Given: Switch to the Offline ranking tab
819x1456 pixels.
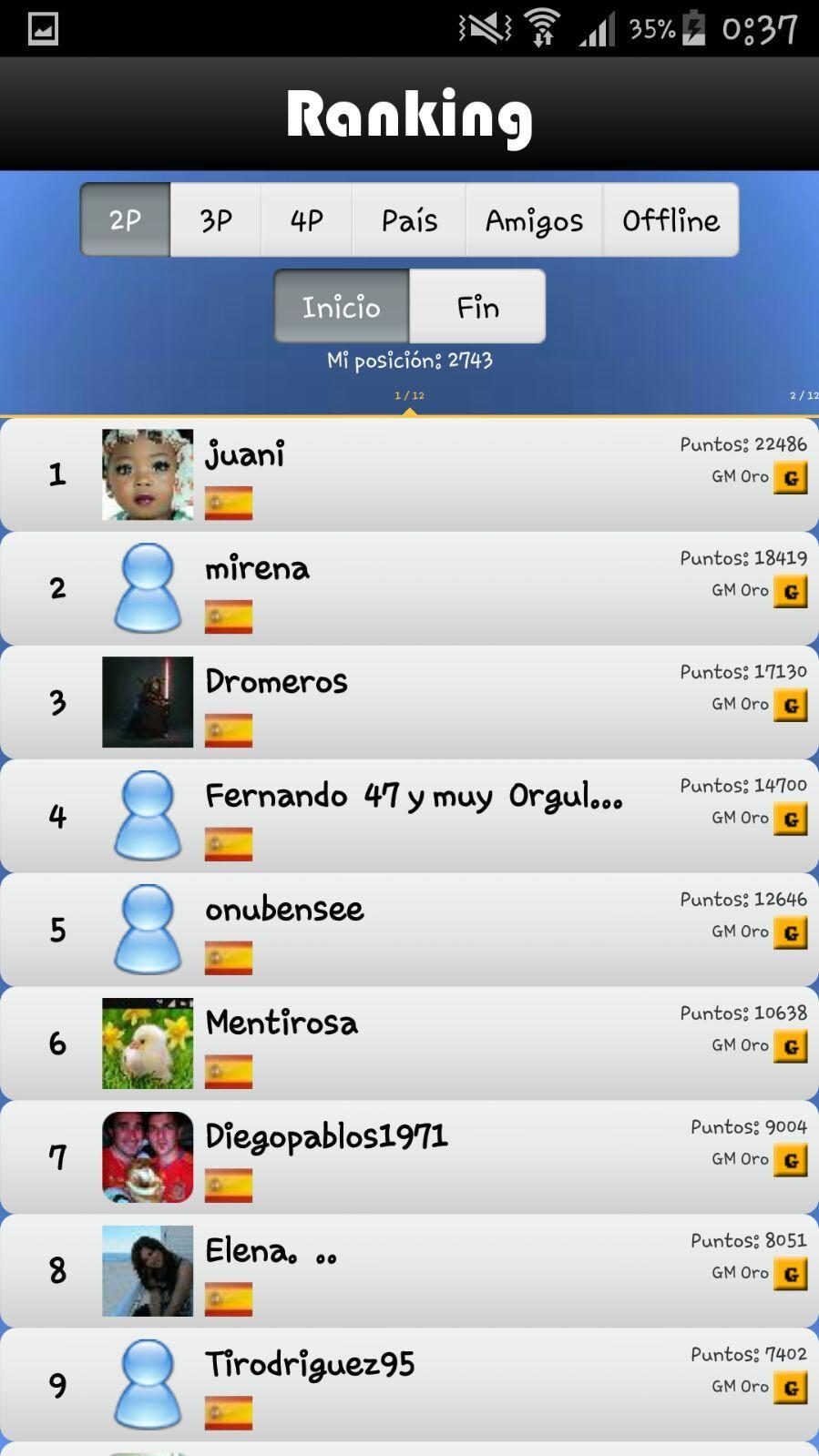Looking at the screenshot, I should pos(671,220).
